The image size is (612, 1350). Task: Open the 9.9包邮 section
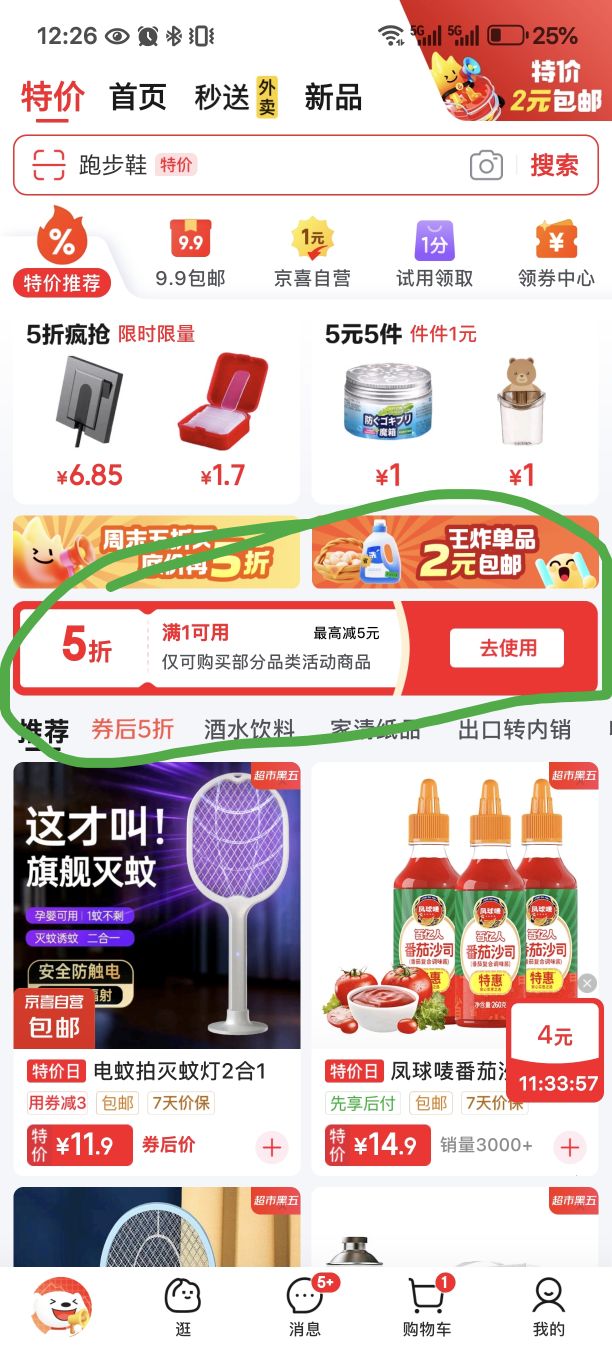pyautogui.click(x=190, y=255)
